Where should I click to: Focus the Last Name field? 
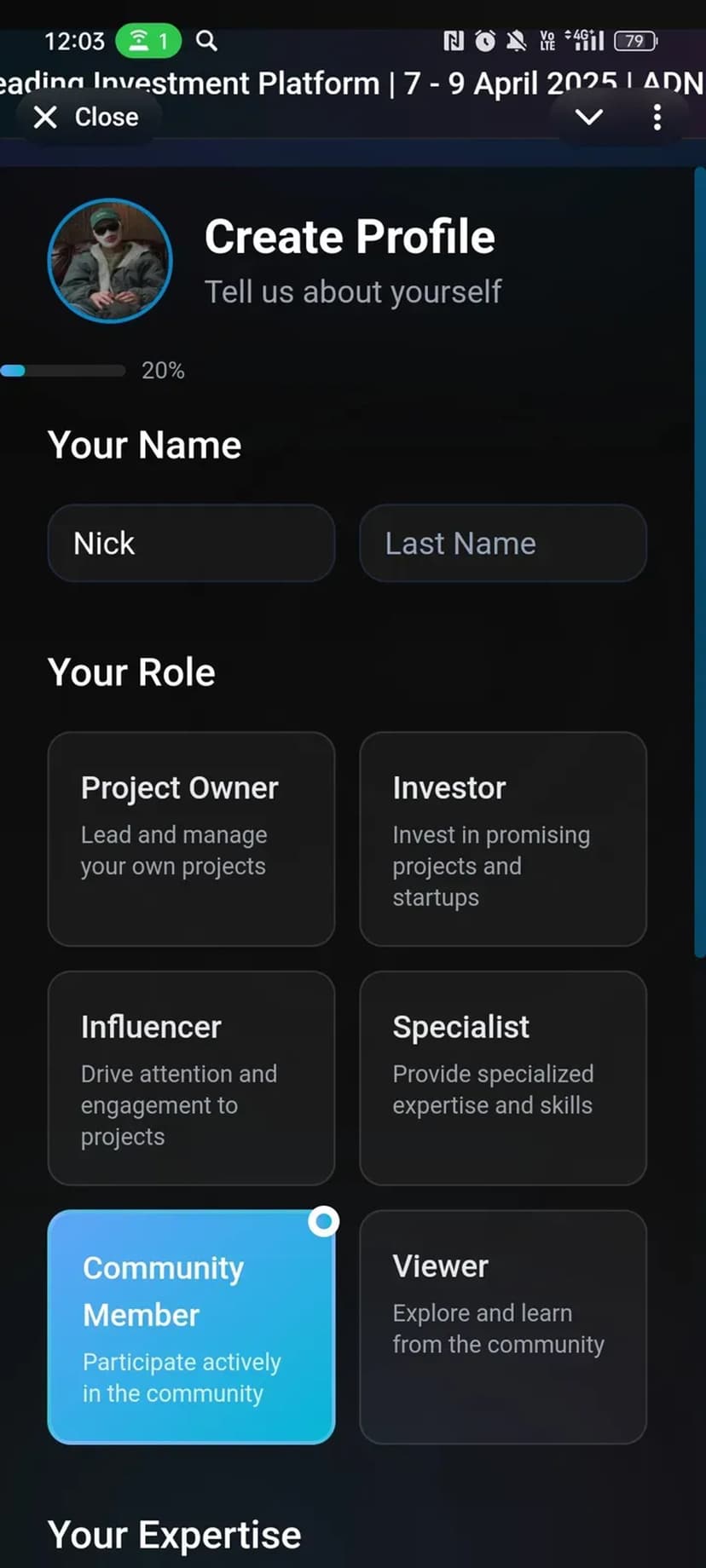(x=502, y=544)
